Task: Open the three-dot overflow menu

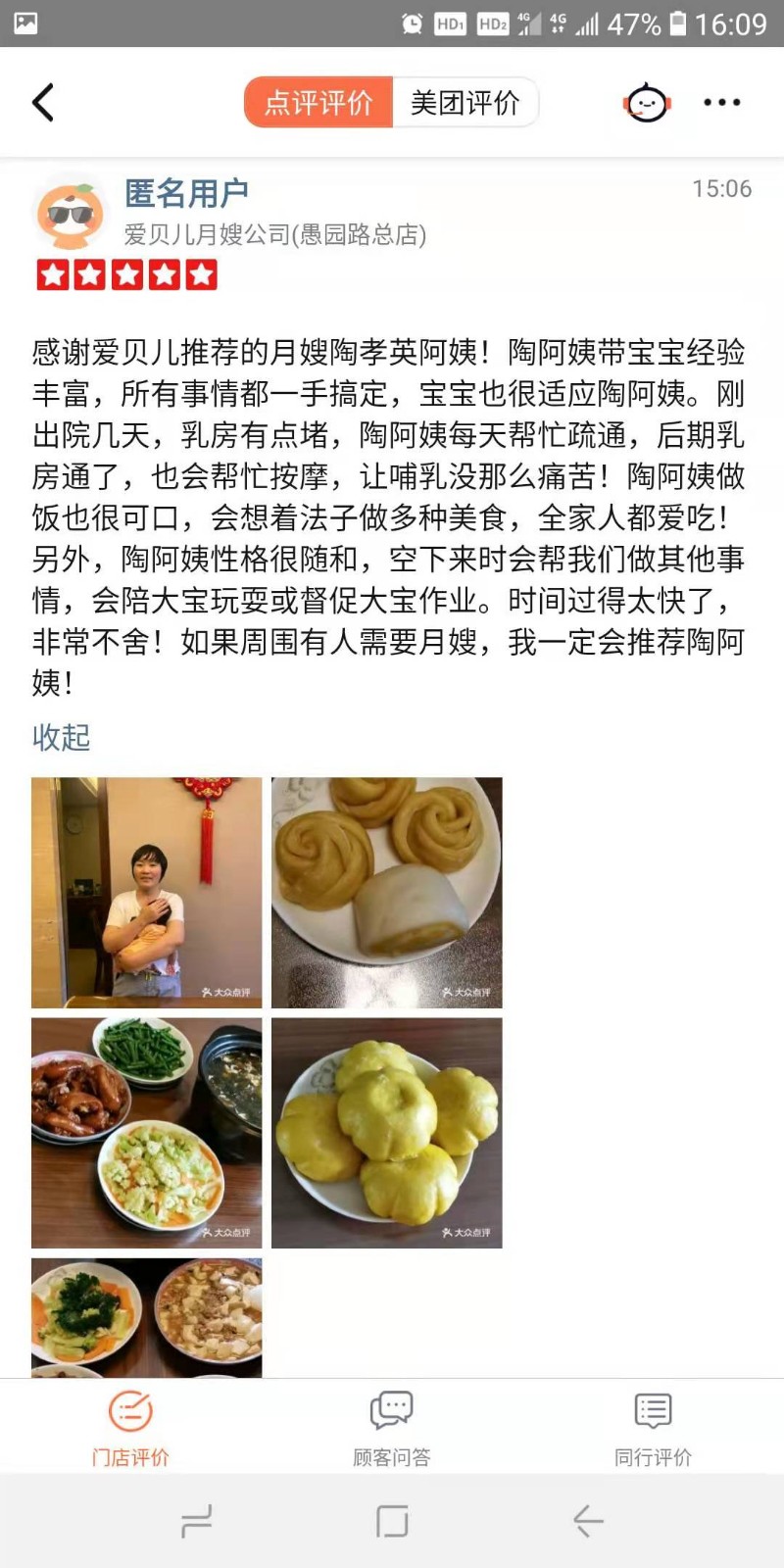Action: click(721, 103)
